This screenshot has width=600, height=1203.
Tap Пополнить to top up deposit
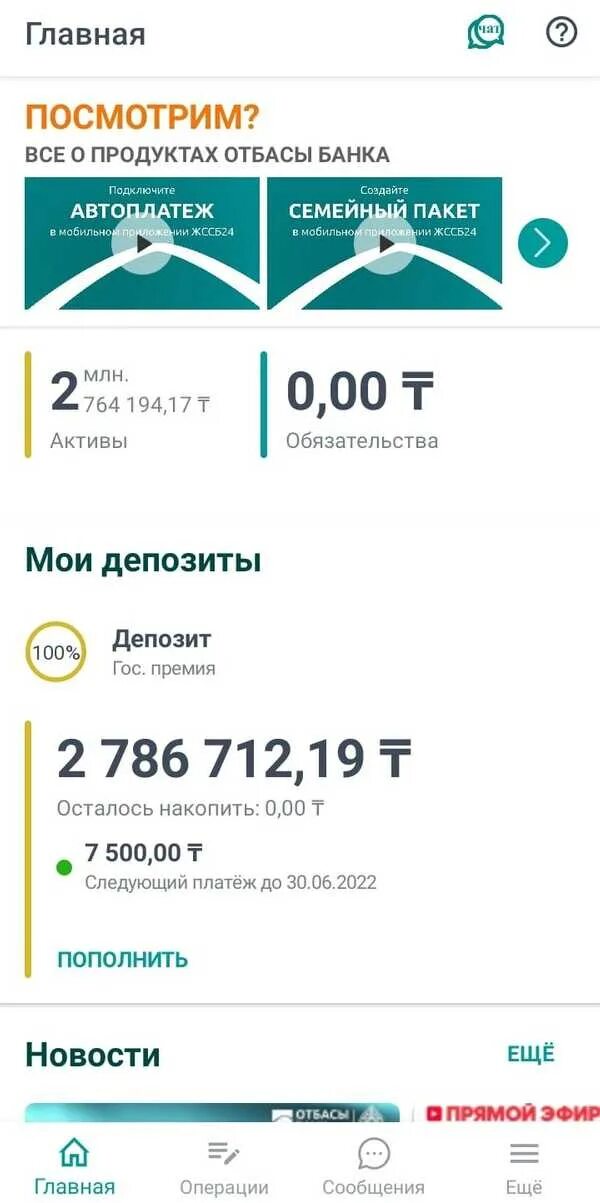(122, 959)
